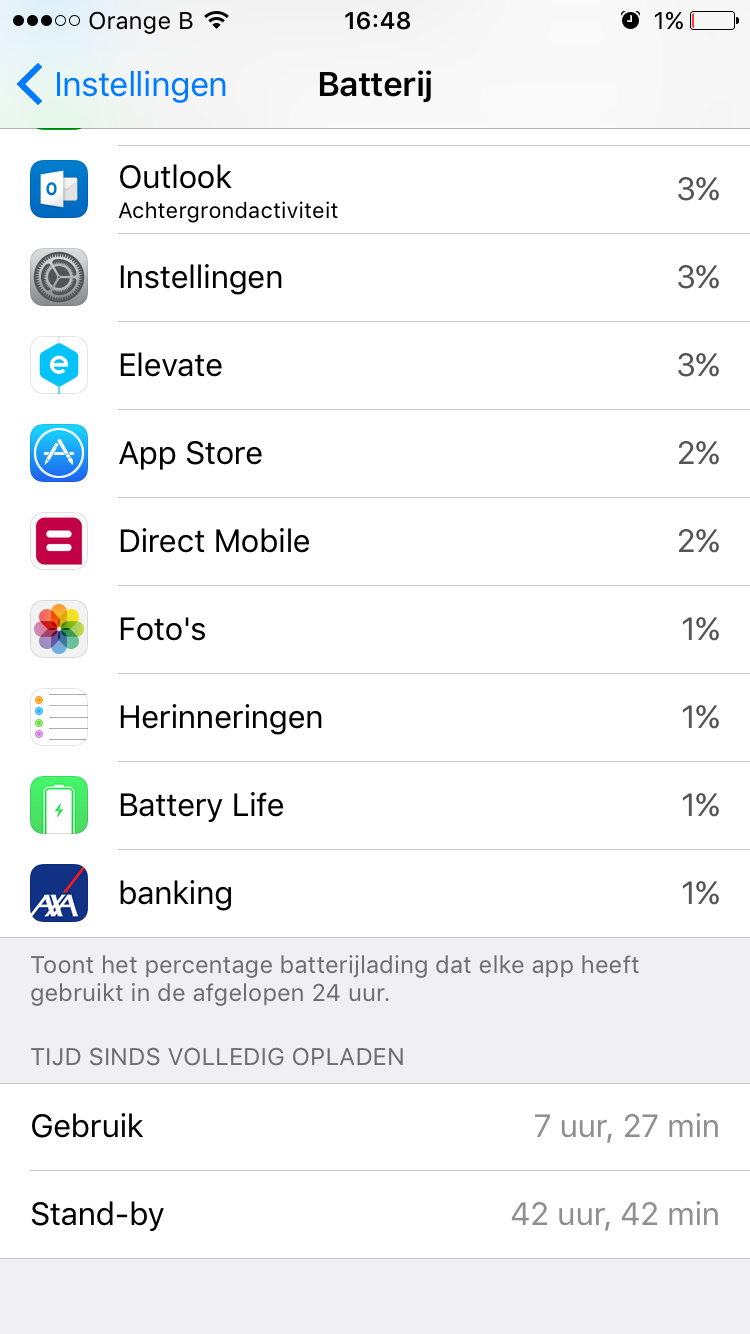Viewport: 750px width, 1334px height.
Task: Tap the App Store usage row
Action: point(375,454)
